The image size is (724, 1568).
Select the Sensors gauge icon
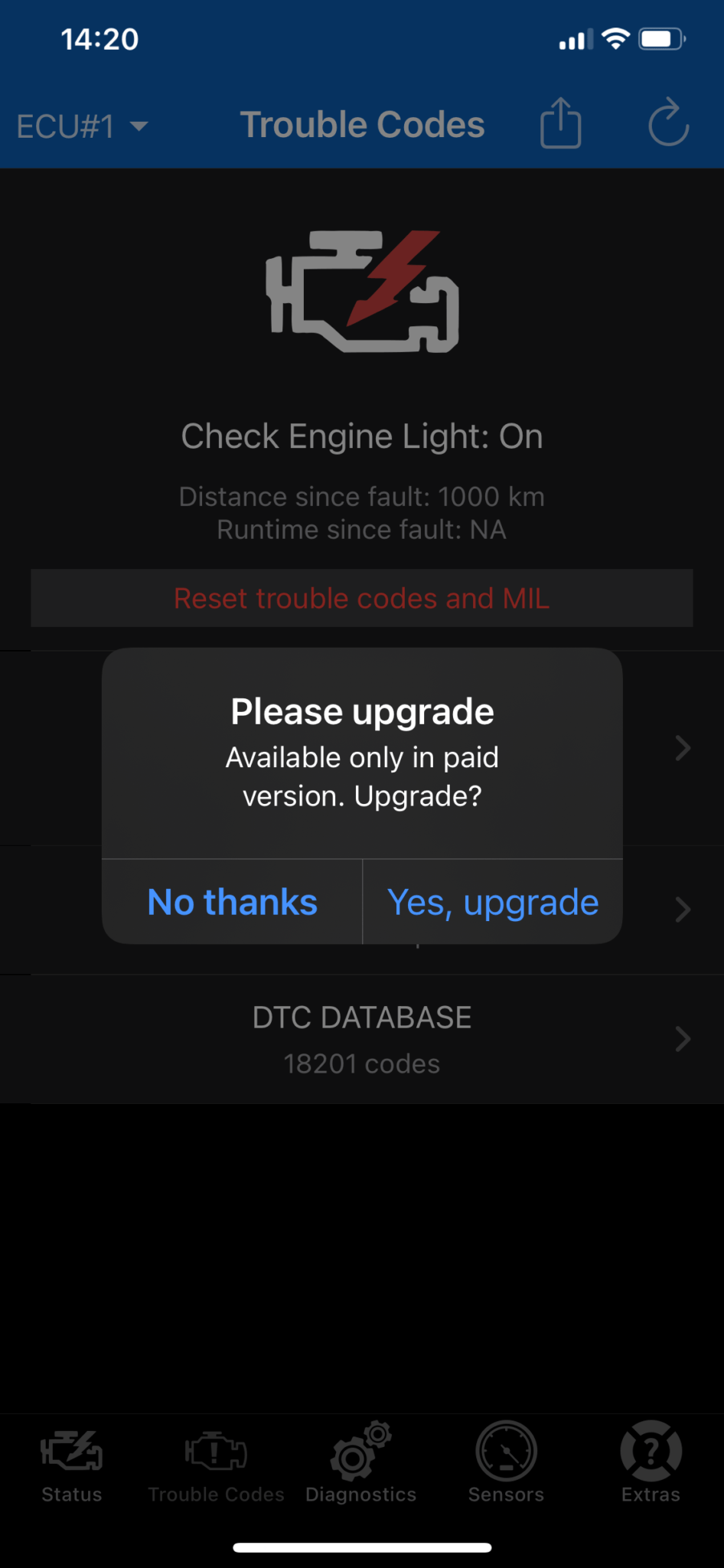tap(506, 1449)
